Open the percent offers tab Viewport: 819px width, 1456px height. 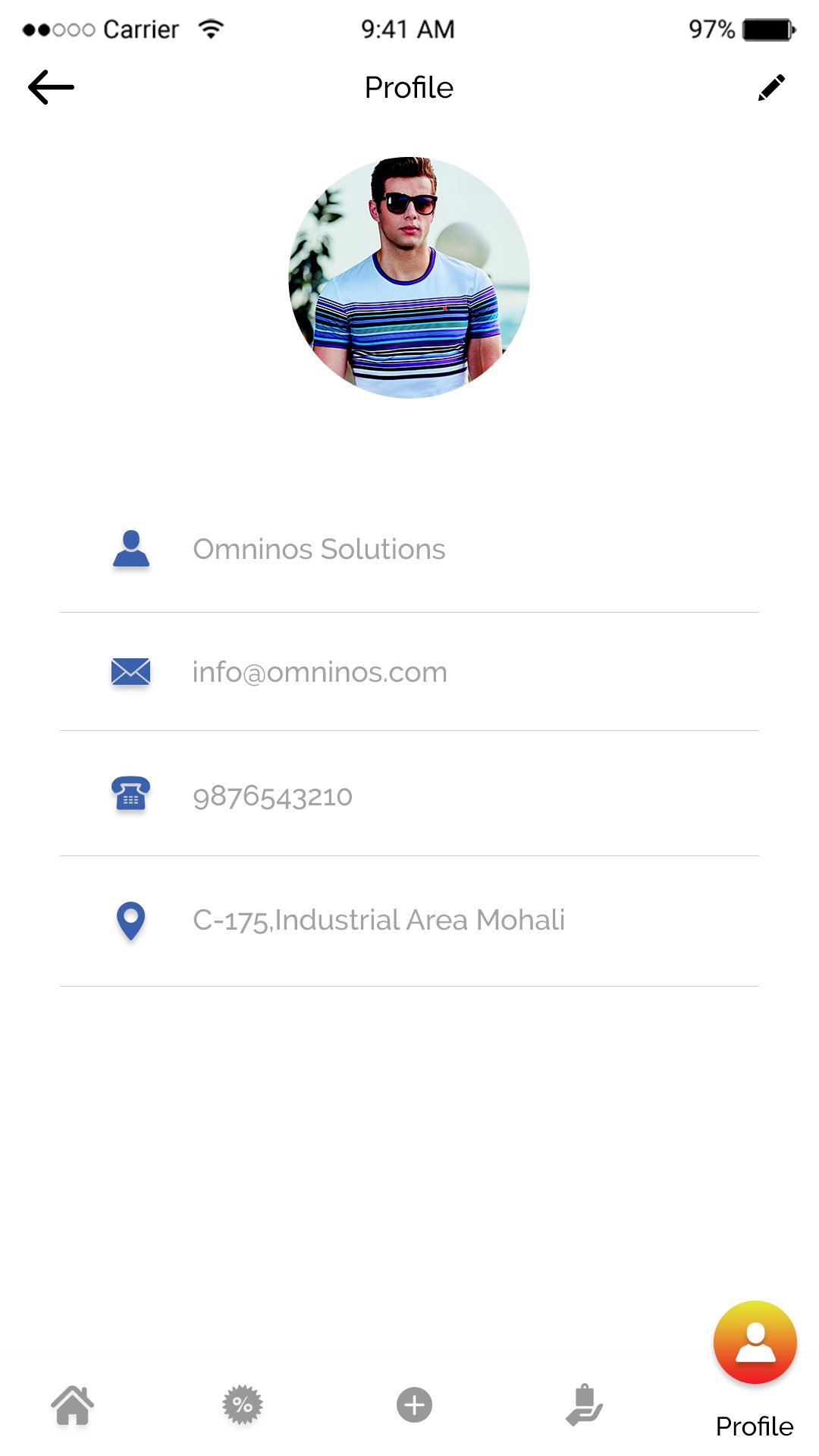pyautogui.click(x=243, y=1405)
